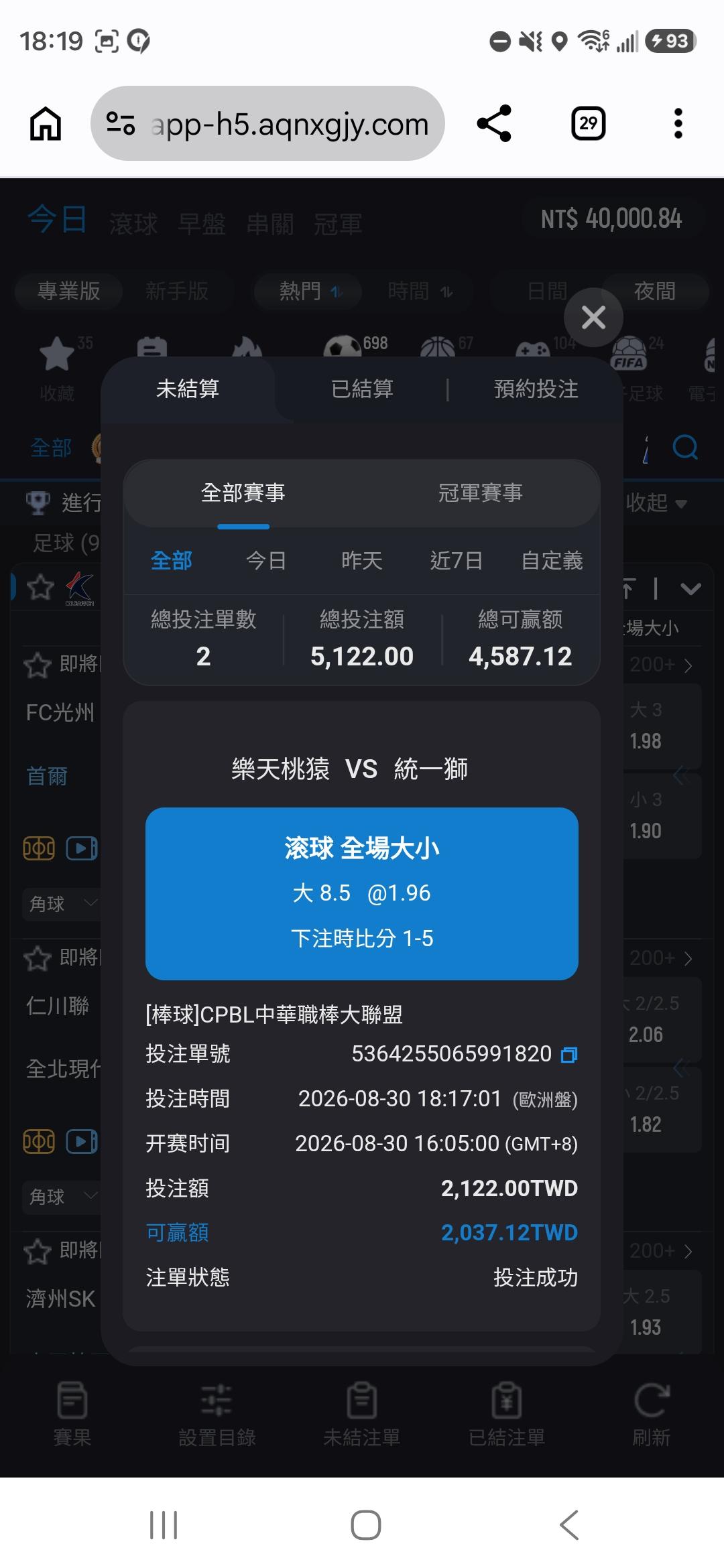
Task: Tap the browser address bar
Action: [267, 123]
